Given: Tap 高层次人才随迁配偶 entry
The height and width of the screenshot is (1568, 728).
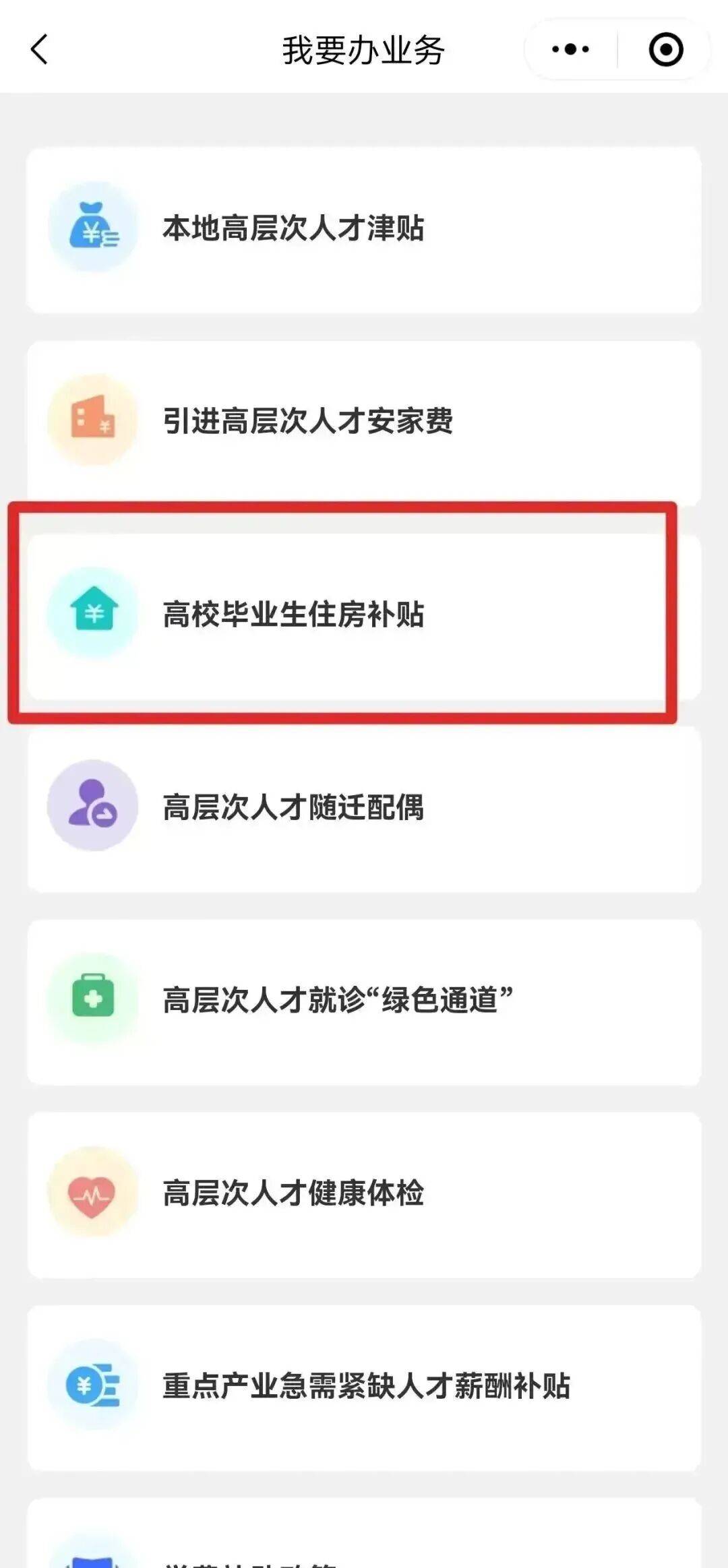Looking at the screenshot, I should click(x=363, y=807).
